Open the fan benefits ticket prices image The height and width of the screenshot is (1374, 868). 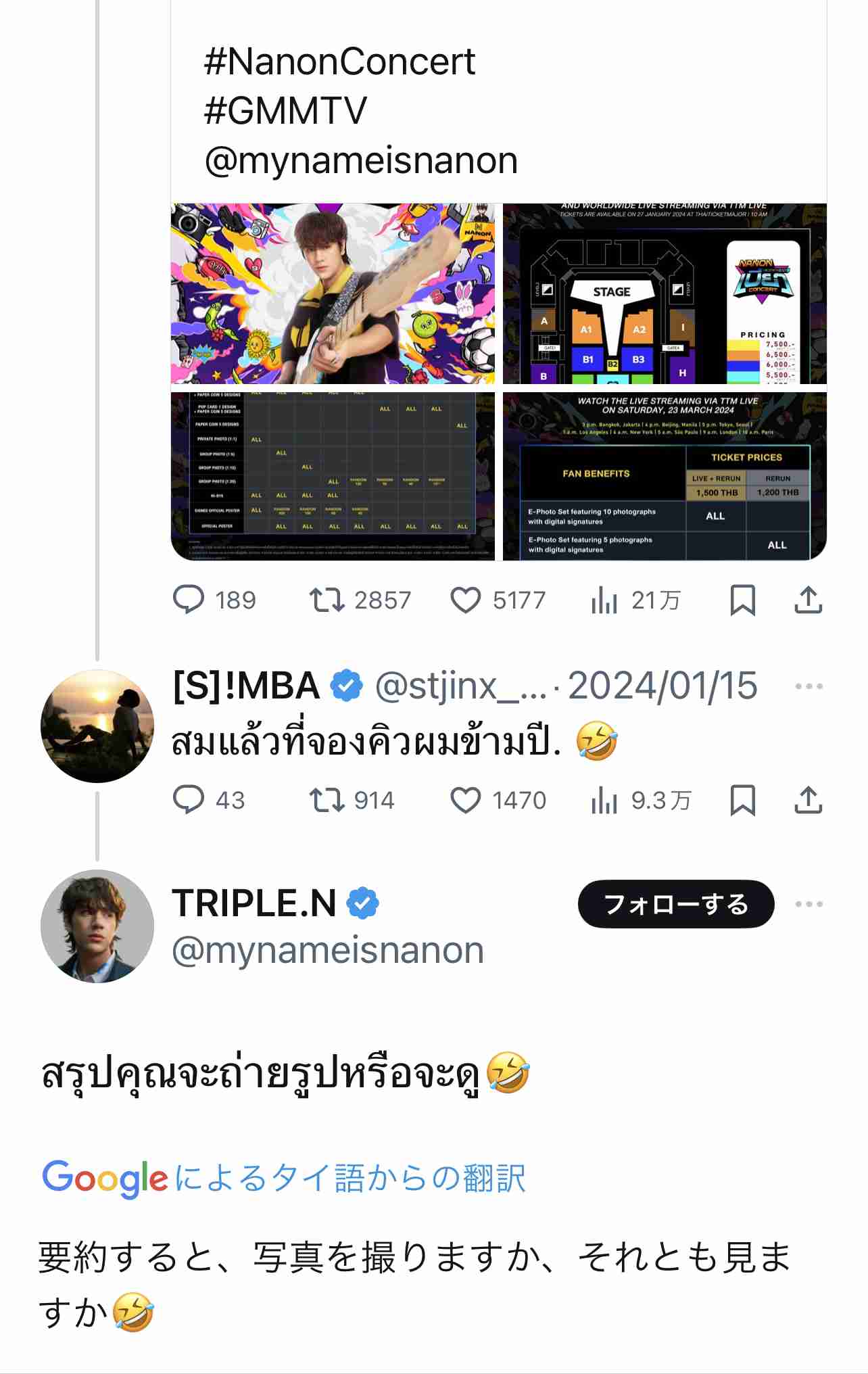(665, 476)
